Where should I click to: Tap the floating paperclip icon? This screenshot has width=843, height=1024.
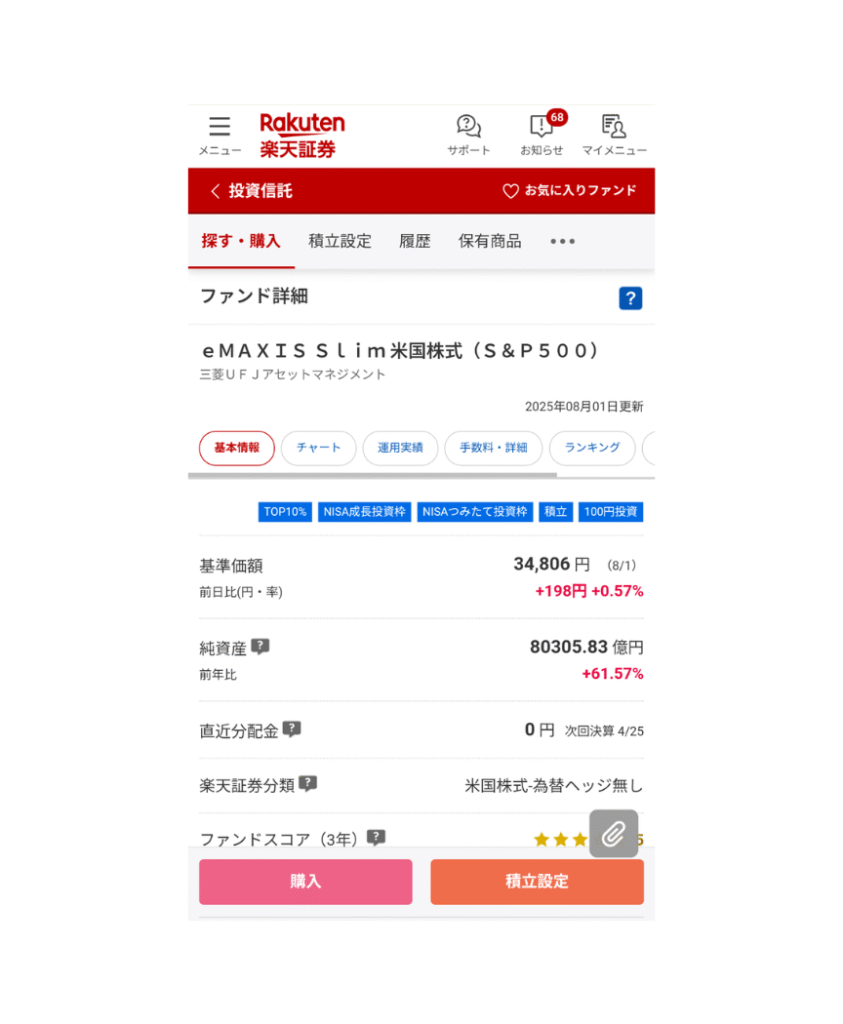(x=613, y=833)
